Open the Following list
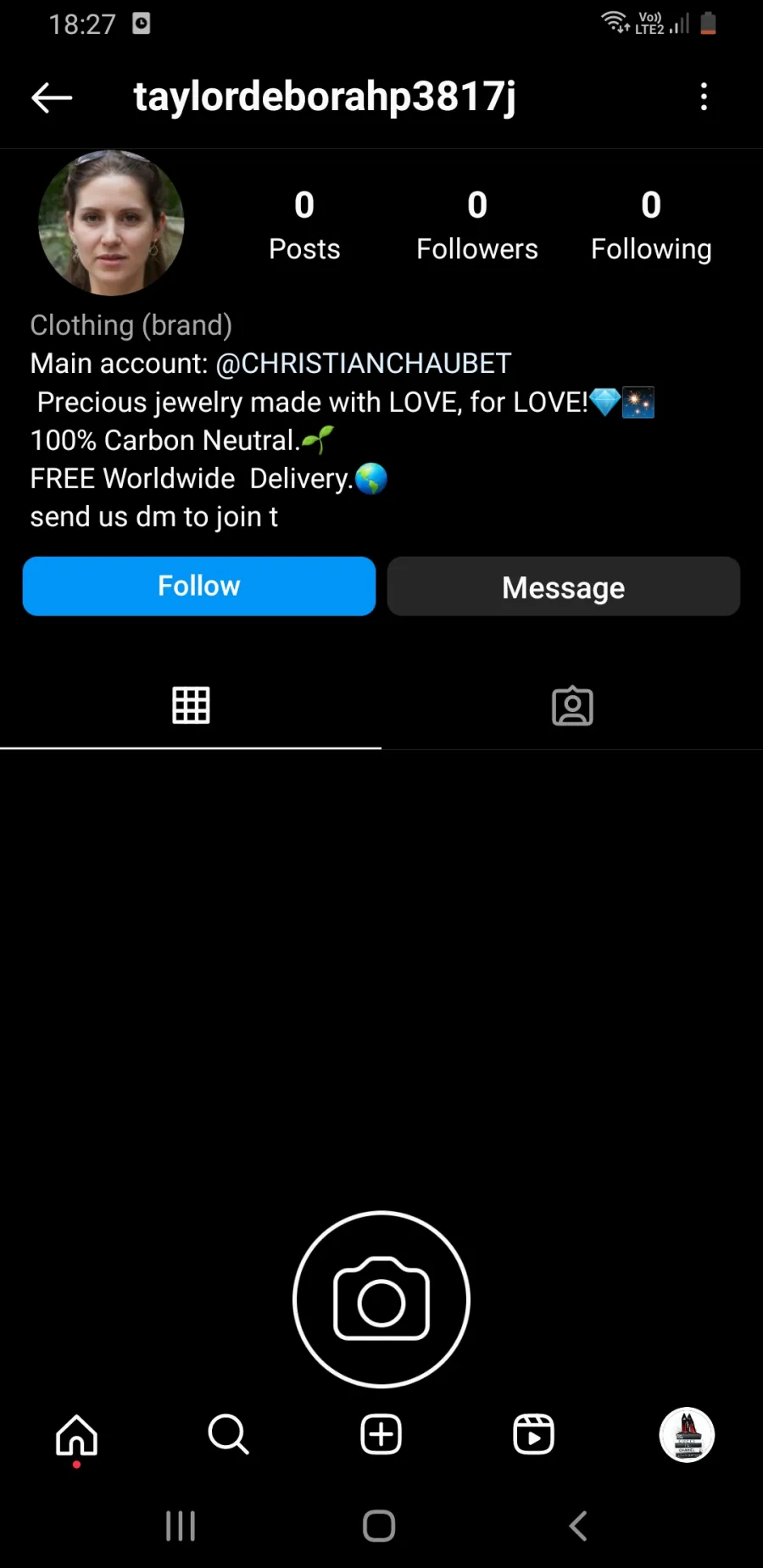The height and width of the screenshot is (1568, 763). 651,225
